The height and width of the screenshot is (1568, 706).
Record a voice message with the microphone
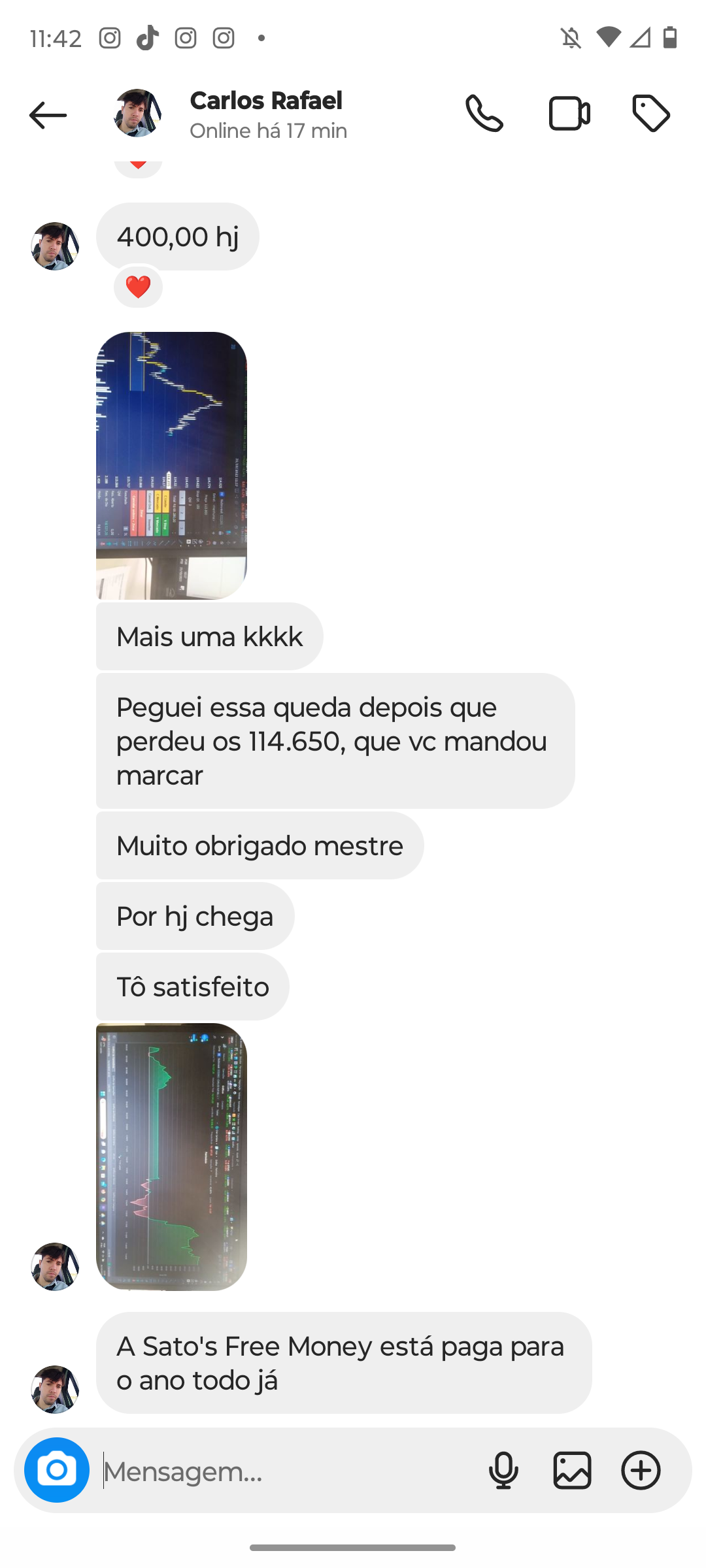[x=503, y=1471]
